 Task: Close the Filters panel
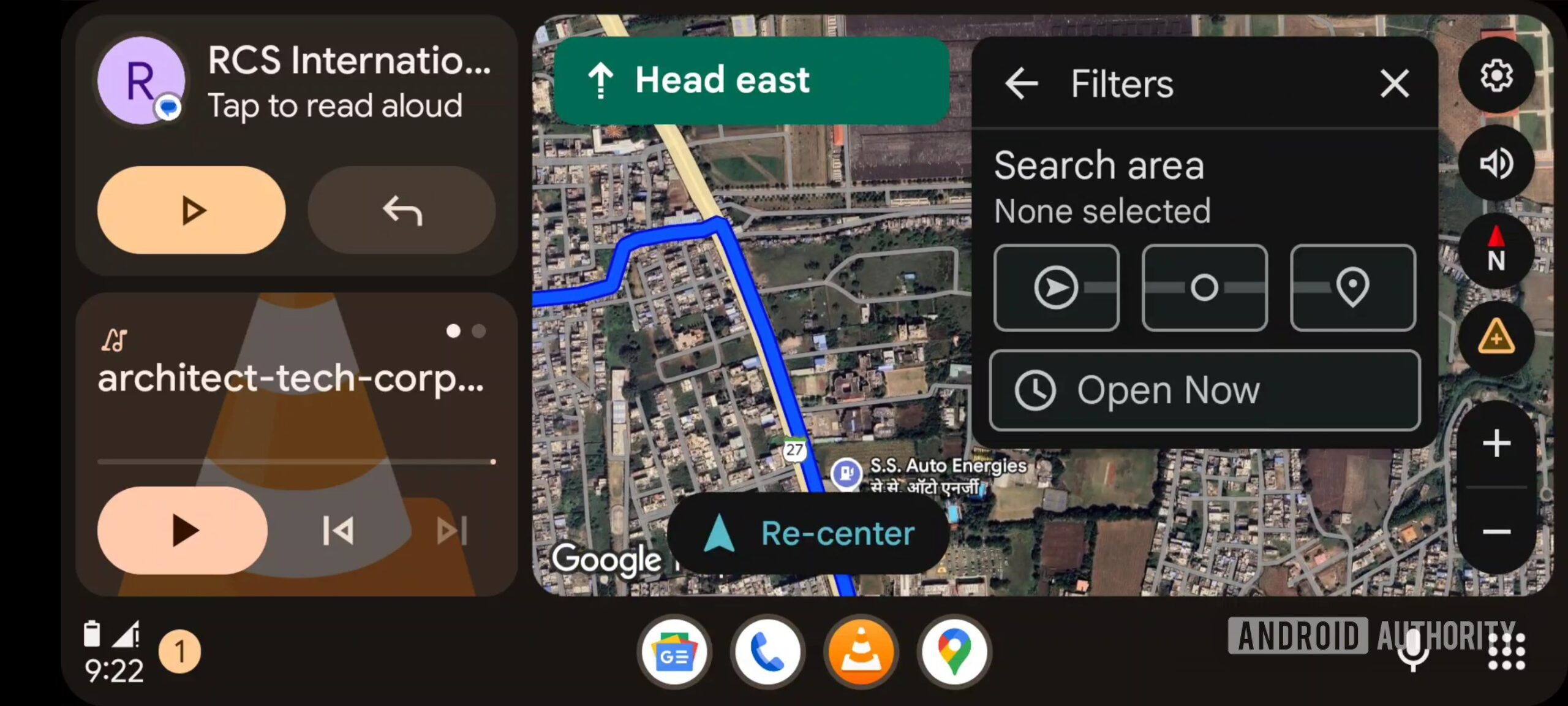pyautogui.click(x=1395, y=83)
